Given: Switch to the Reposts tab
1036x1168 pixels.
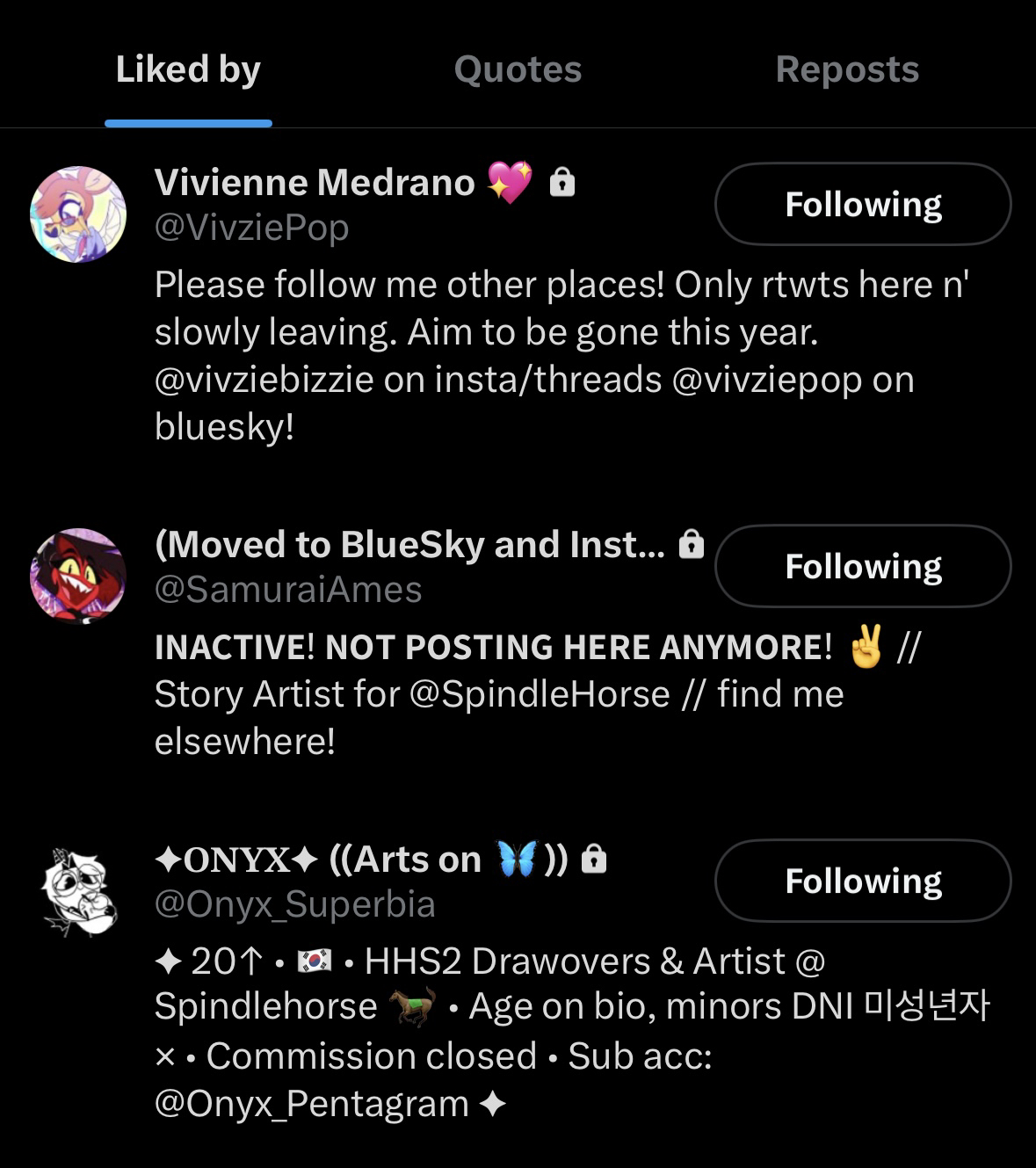Looking at the screenshot, I should [847, 69].
